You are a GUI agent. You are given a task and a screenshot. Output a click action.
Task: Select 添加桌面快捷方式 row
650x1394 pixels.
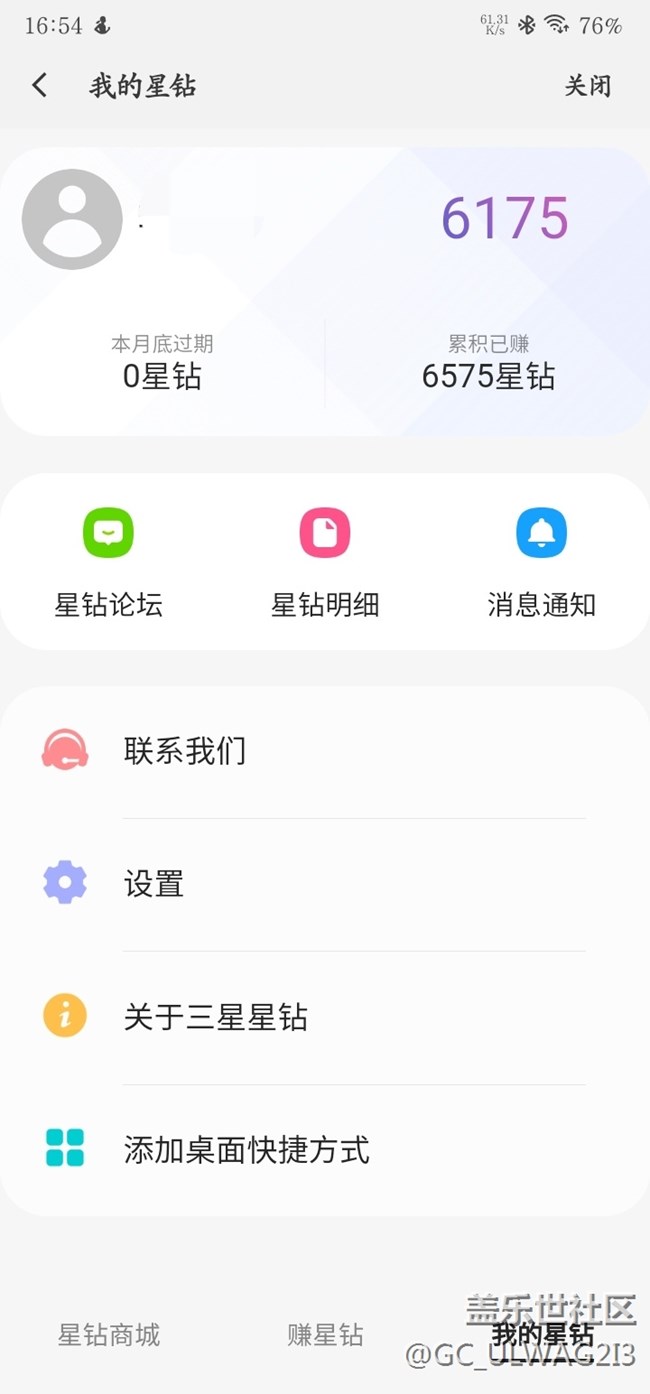click(x=325, y=1150)
